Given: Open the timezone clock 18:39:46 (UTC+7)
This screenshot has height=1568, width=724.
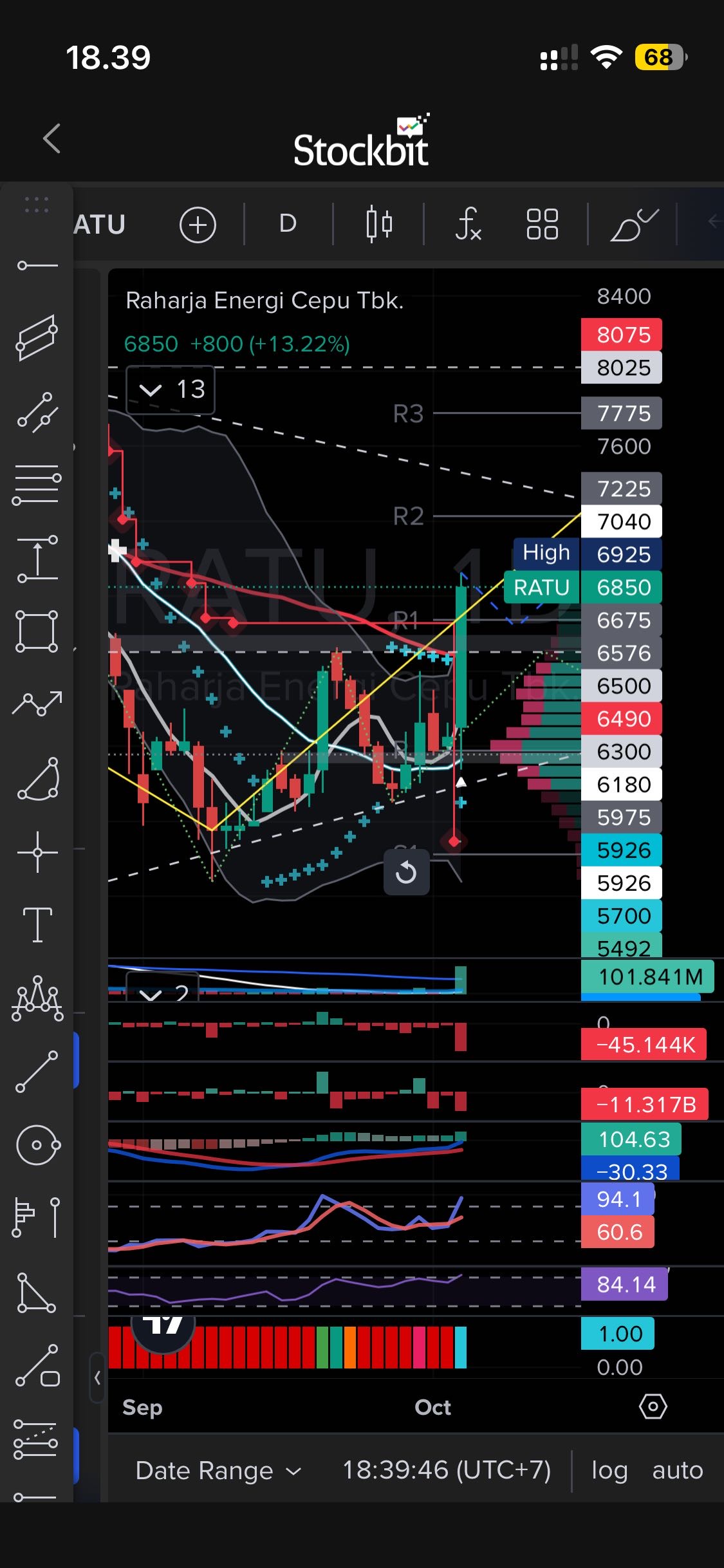Looking at the screenshot, I should point(446,1470).
